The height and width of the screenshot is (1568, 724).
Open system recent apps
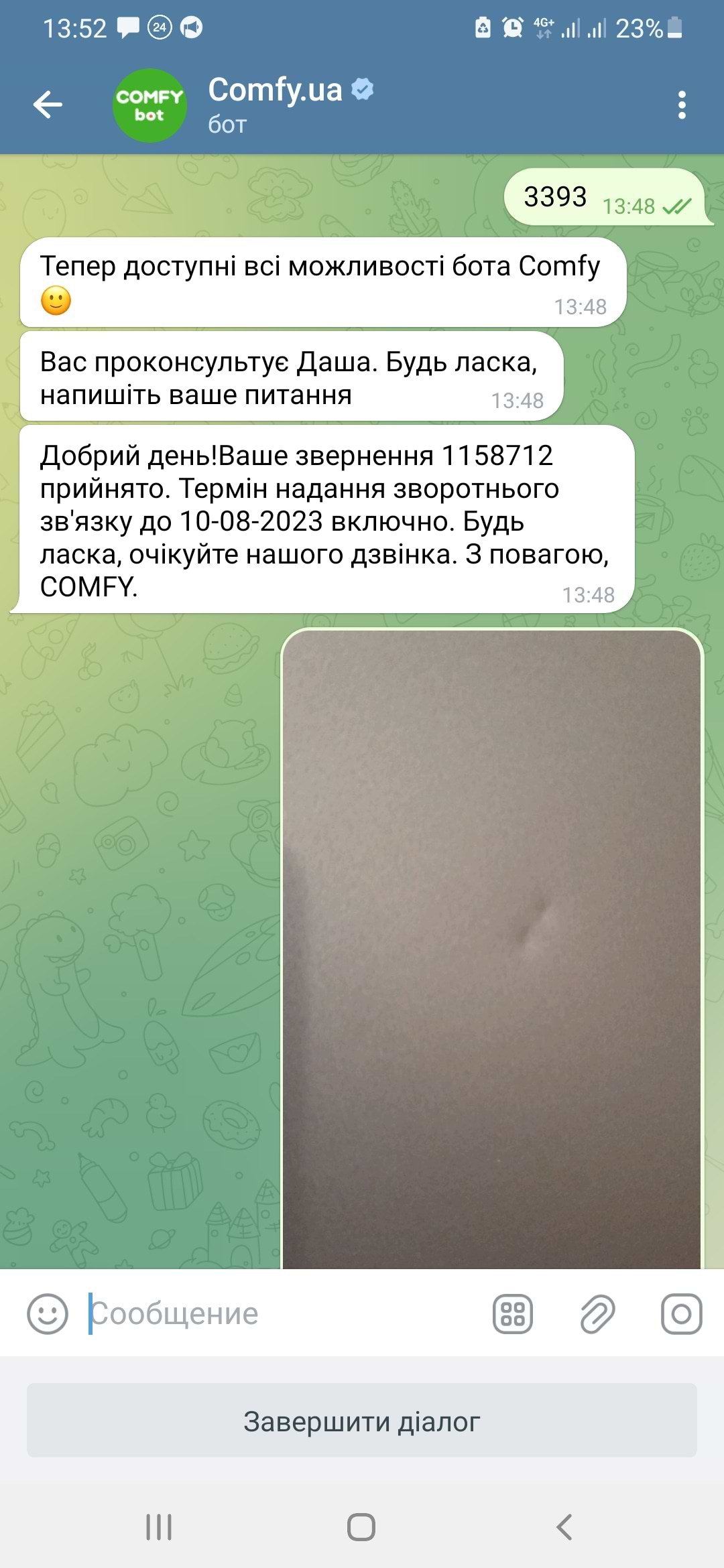tap(159, 1527)
